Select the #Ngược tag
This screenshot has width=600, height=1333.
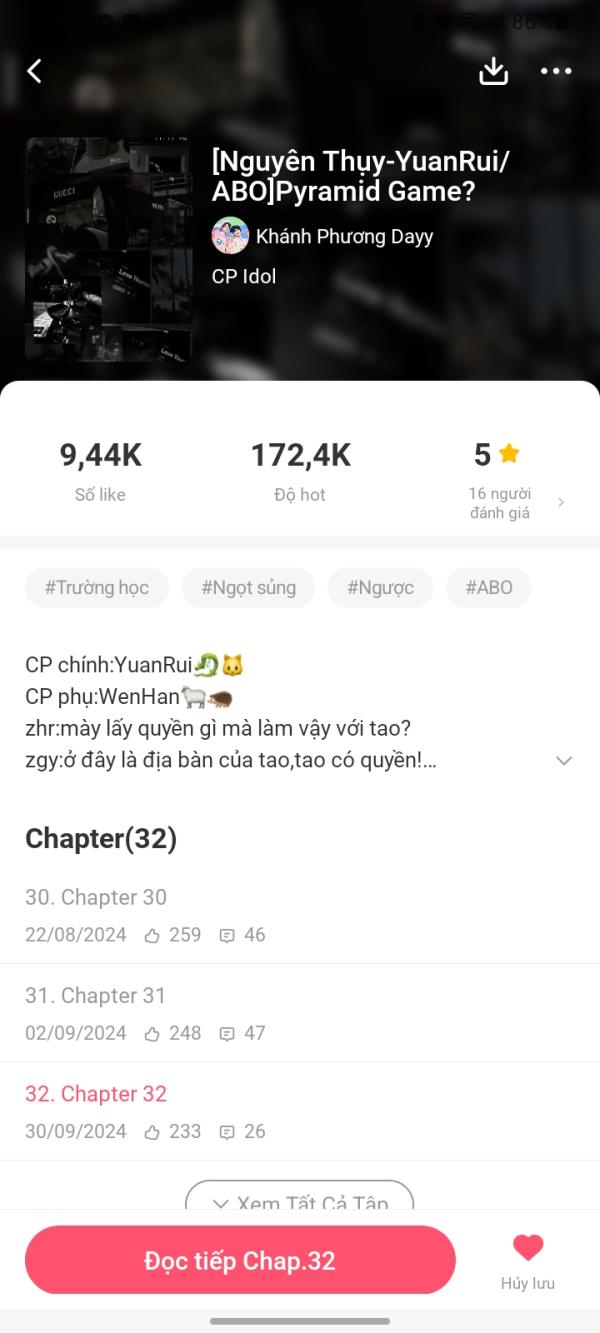pyautogui.click(x=380, y=588)
